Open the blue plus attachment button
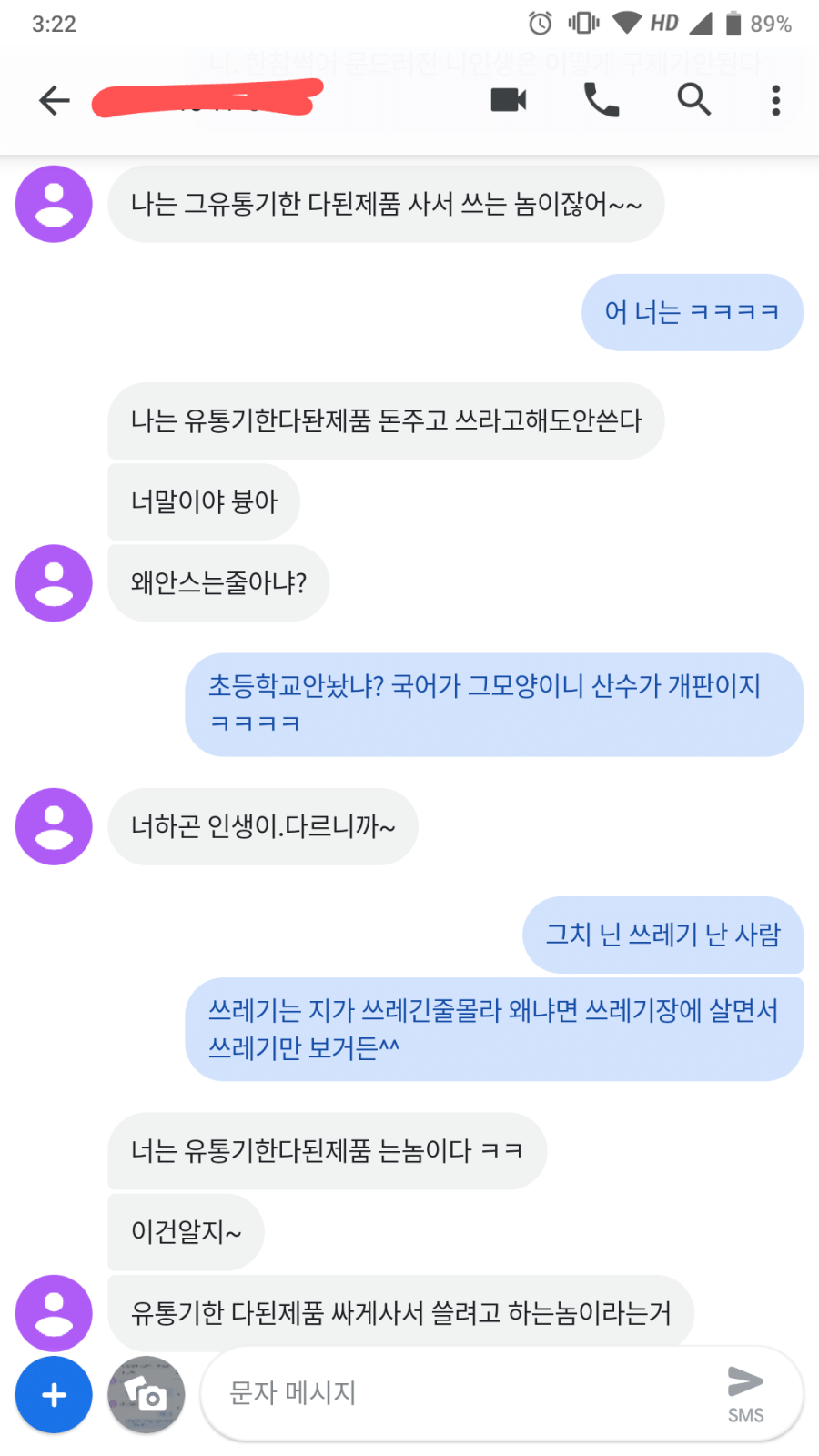This screenshot has width=819, height=1456. tap(54, 1394)
